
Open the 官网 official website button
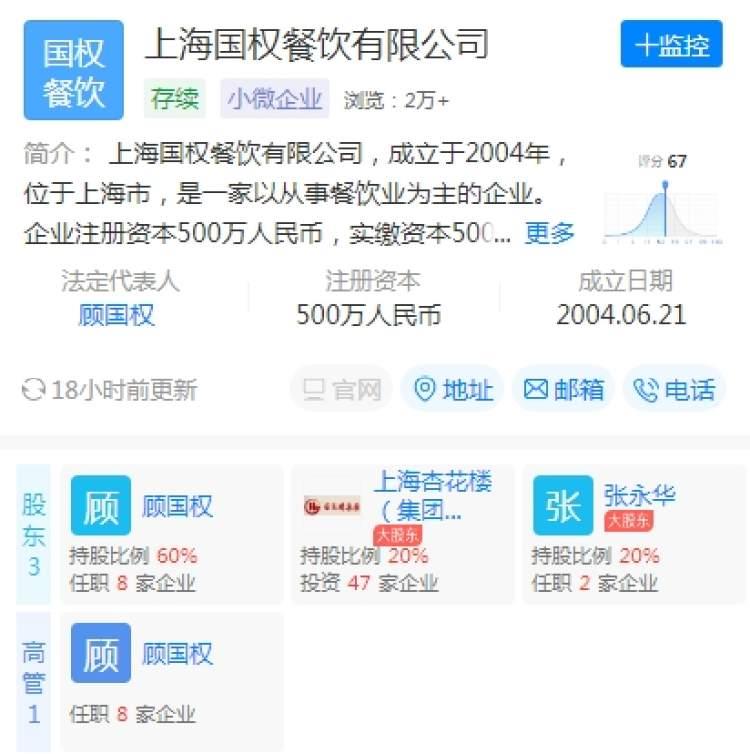click(x=342, y=389)
